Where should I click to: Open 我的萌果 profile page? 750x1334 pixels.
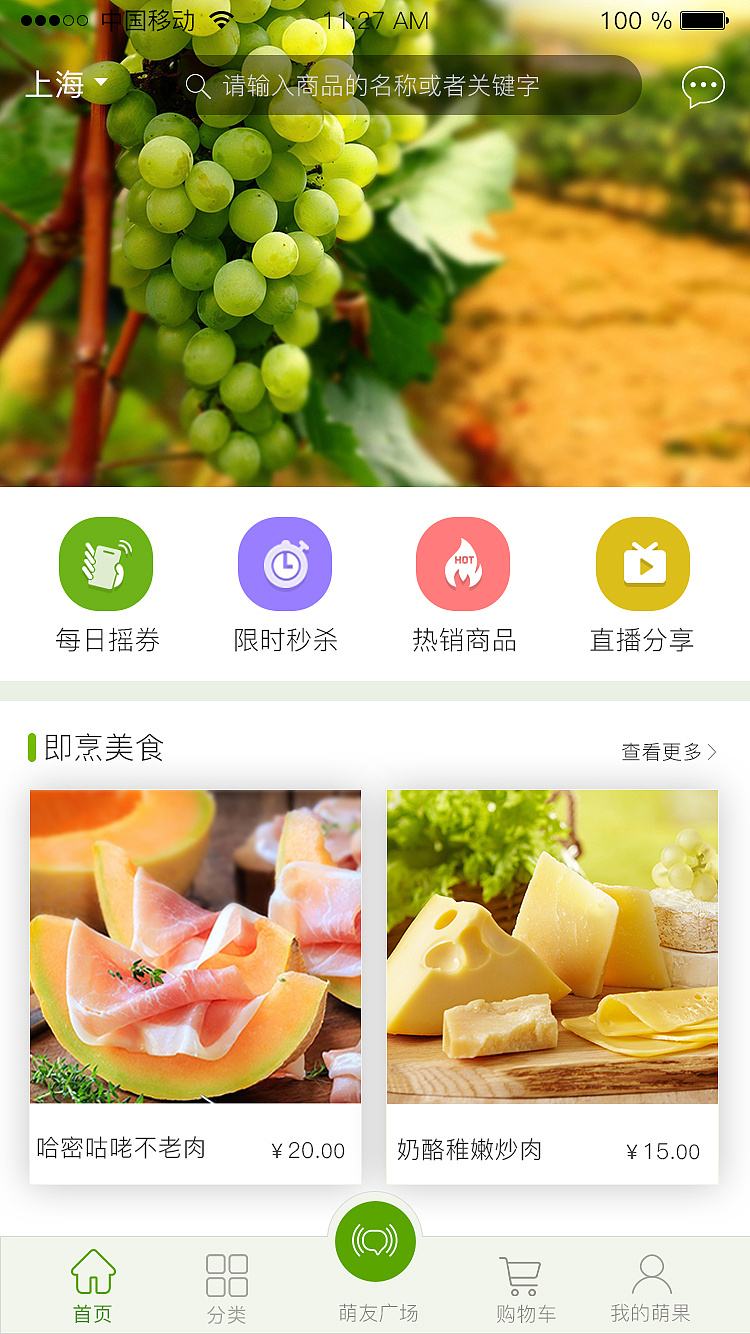654,1283
